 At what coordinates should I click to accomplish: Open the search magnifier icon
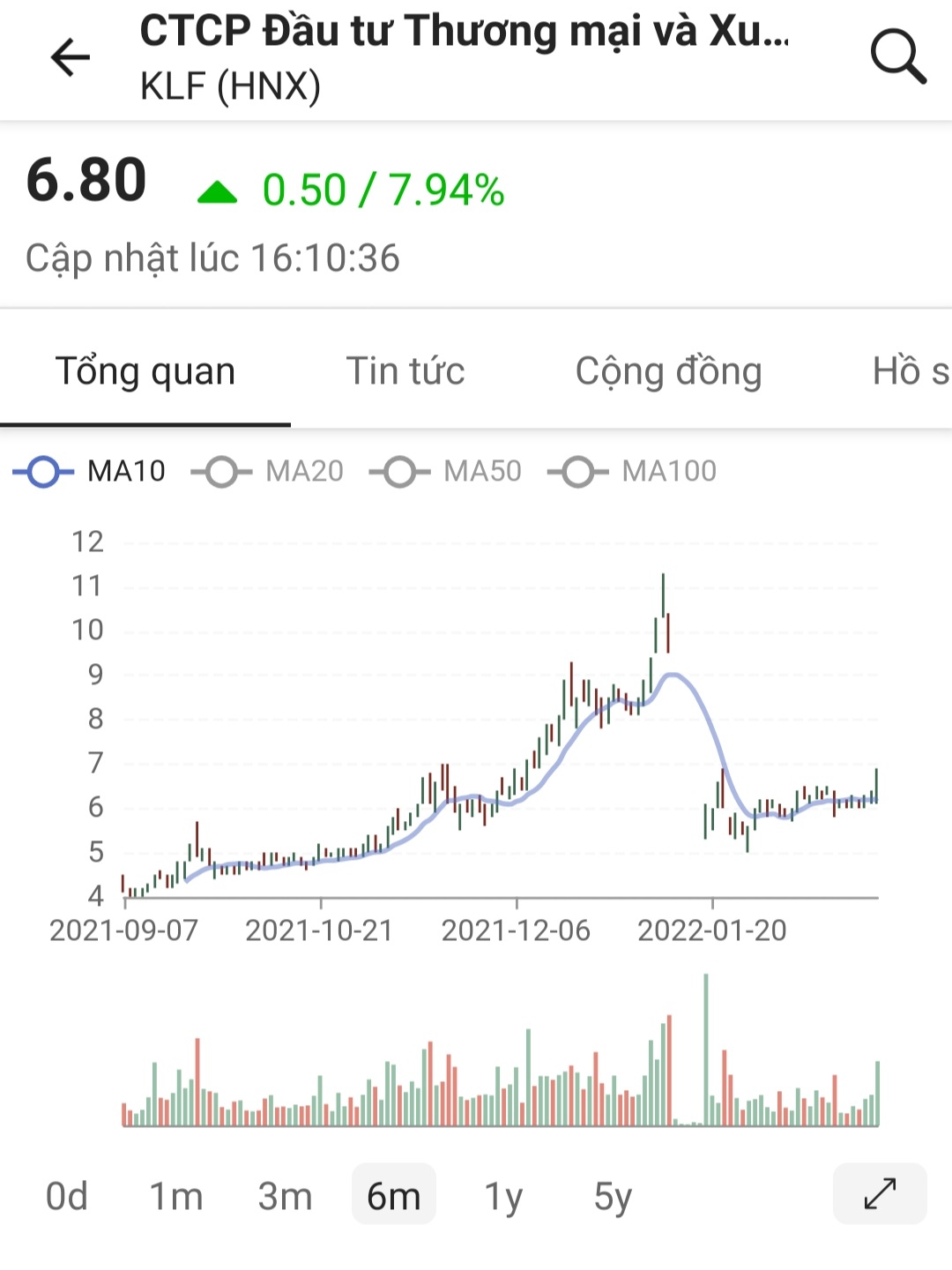point(897,56)
